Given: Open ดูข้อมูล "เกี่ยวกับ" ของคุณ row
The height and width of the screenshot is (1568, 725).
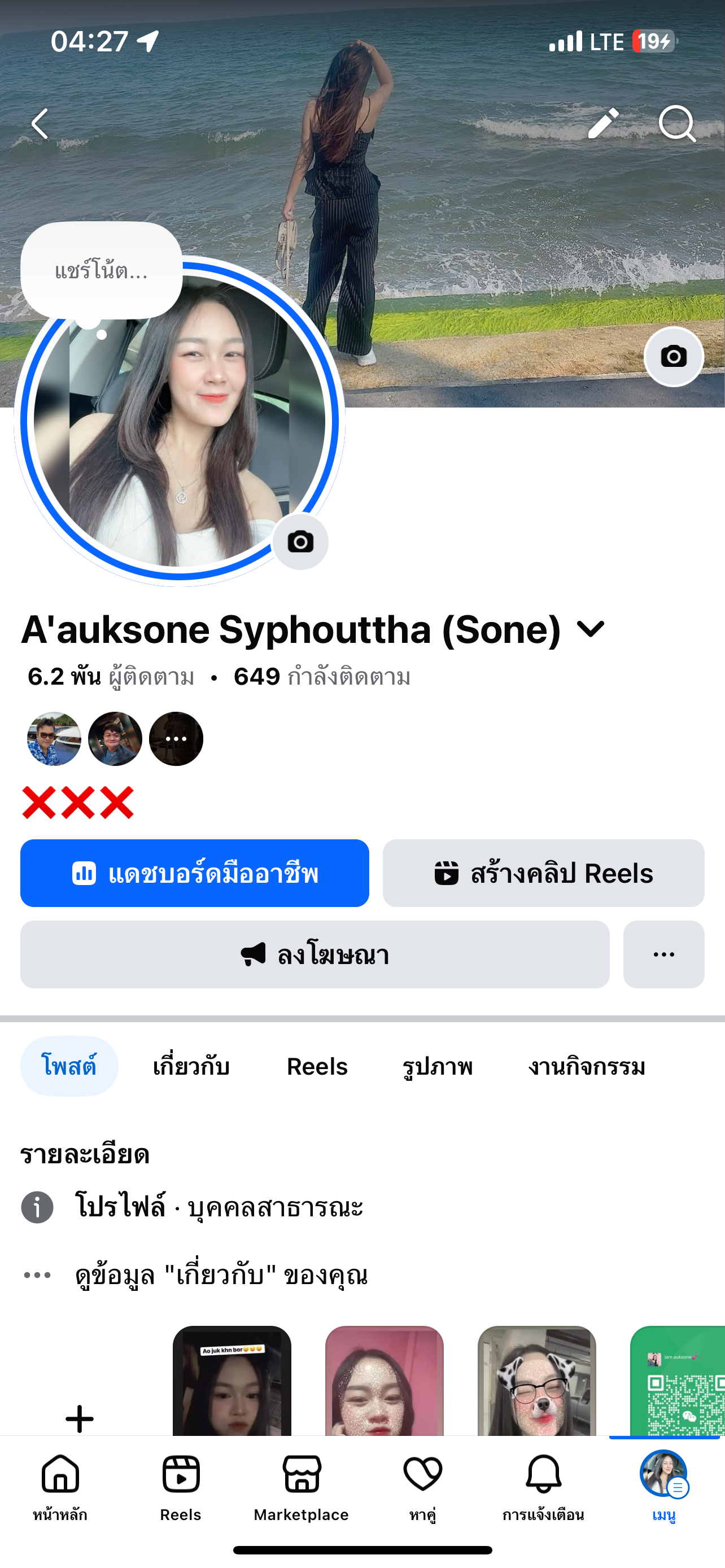Looking at the screenshot, I should click(x=221, y=1274).
